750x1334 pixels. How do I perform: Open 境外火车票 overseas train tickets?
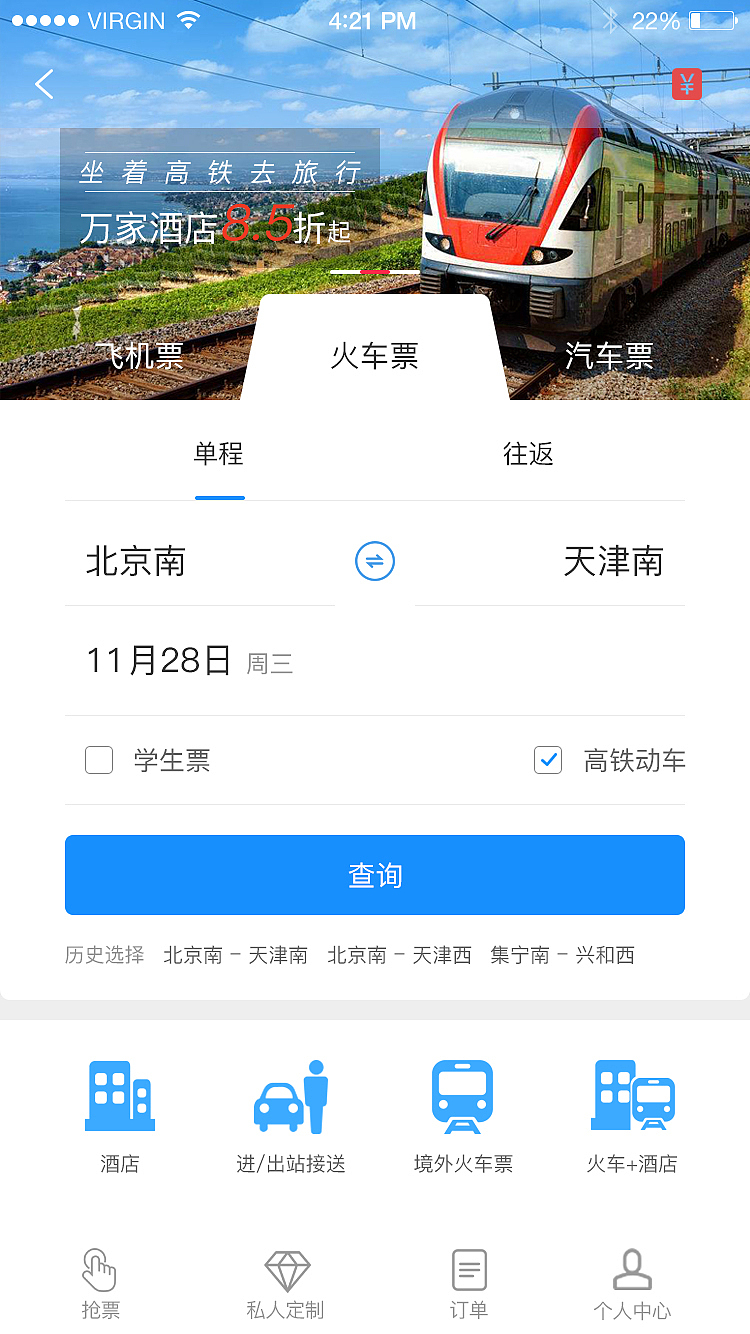[463, 1110]
